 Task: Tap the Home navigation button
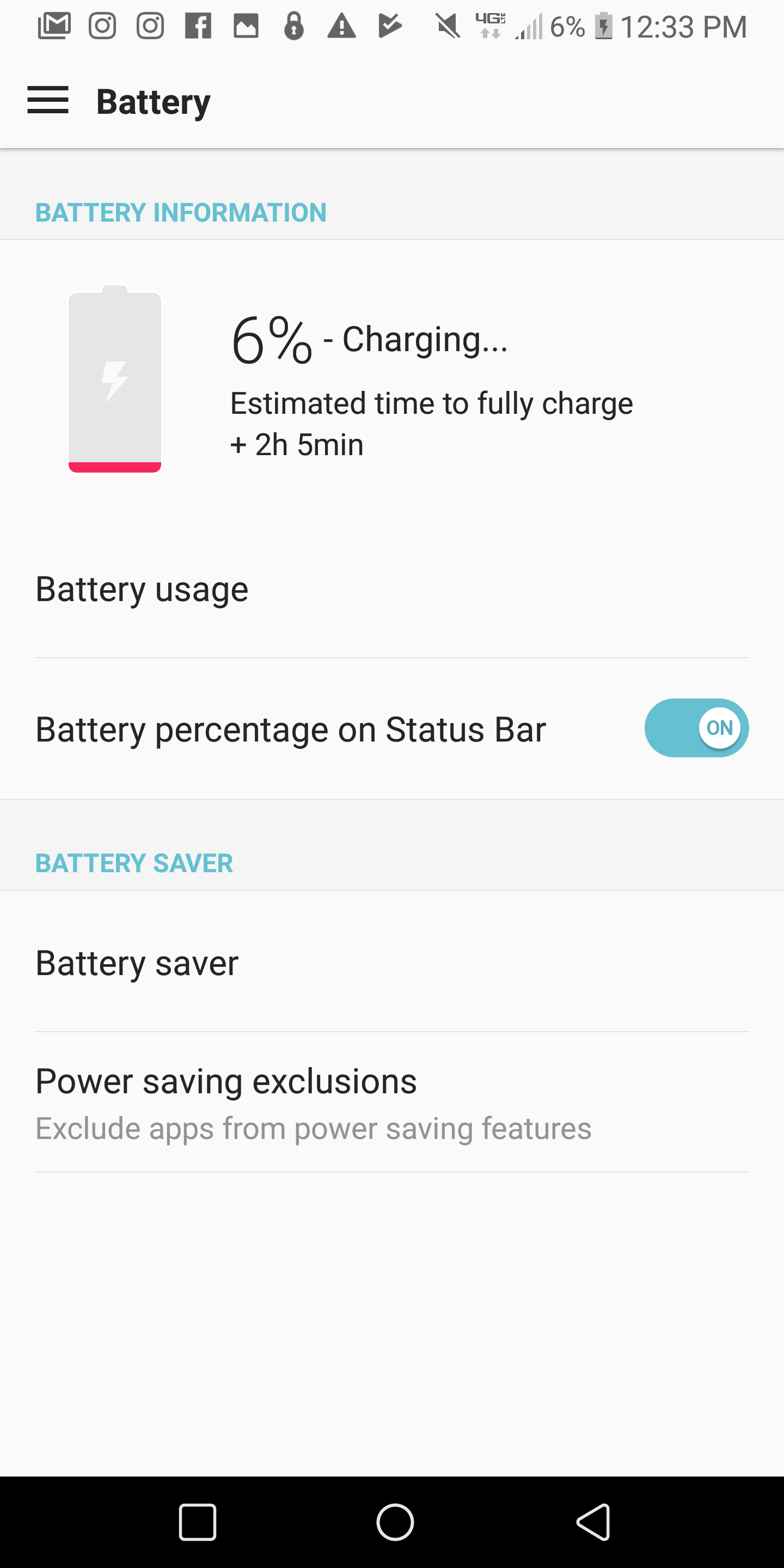pyautogui.click(x=395, y=1522)
